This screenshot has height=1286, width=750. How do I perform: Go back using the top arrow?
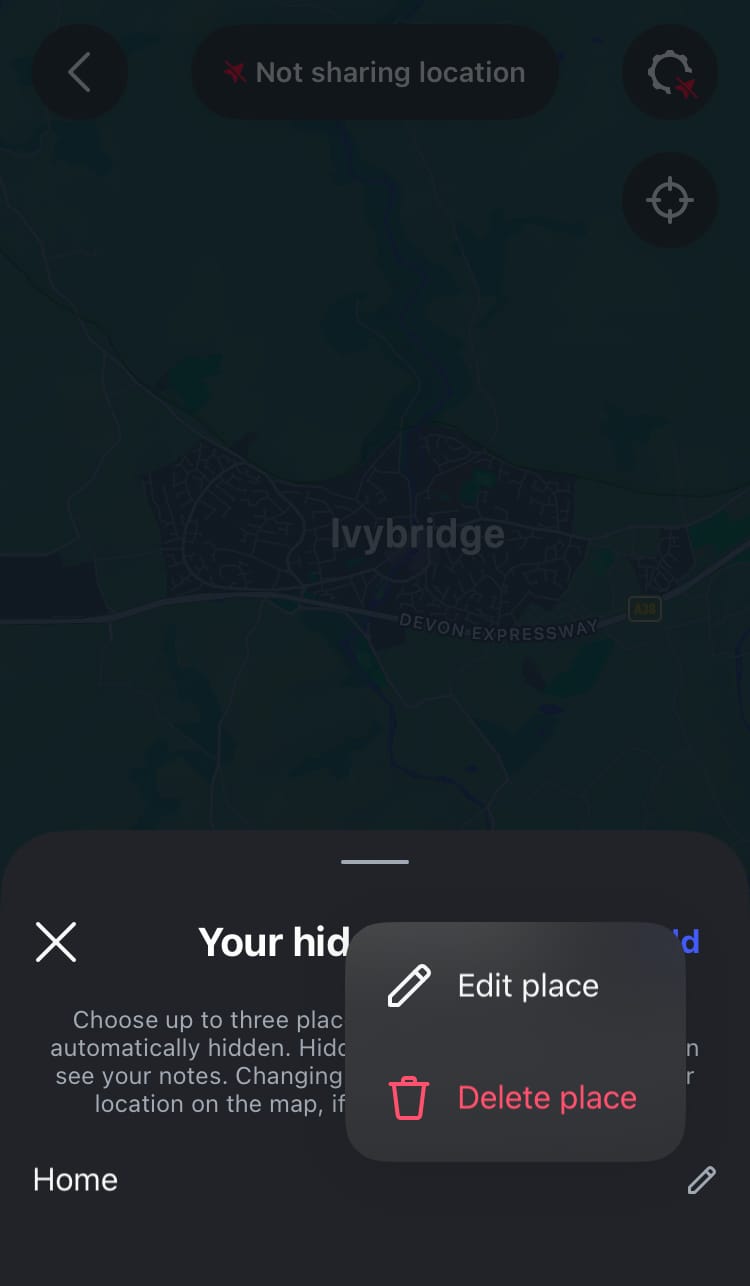coord(80,72)
